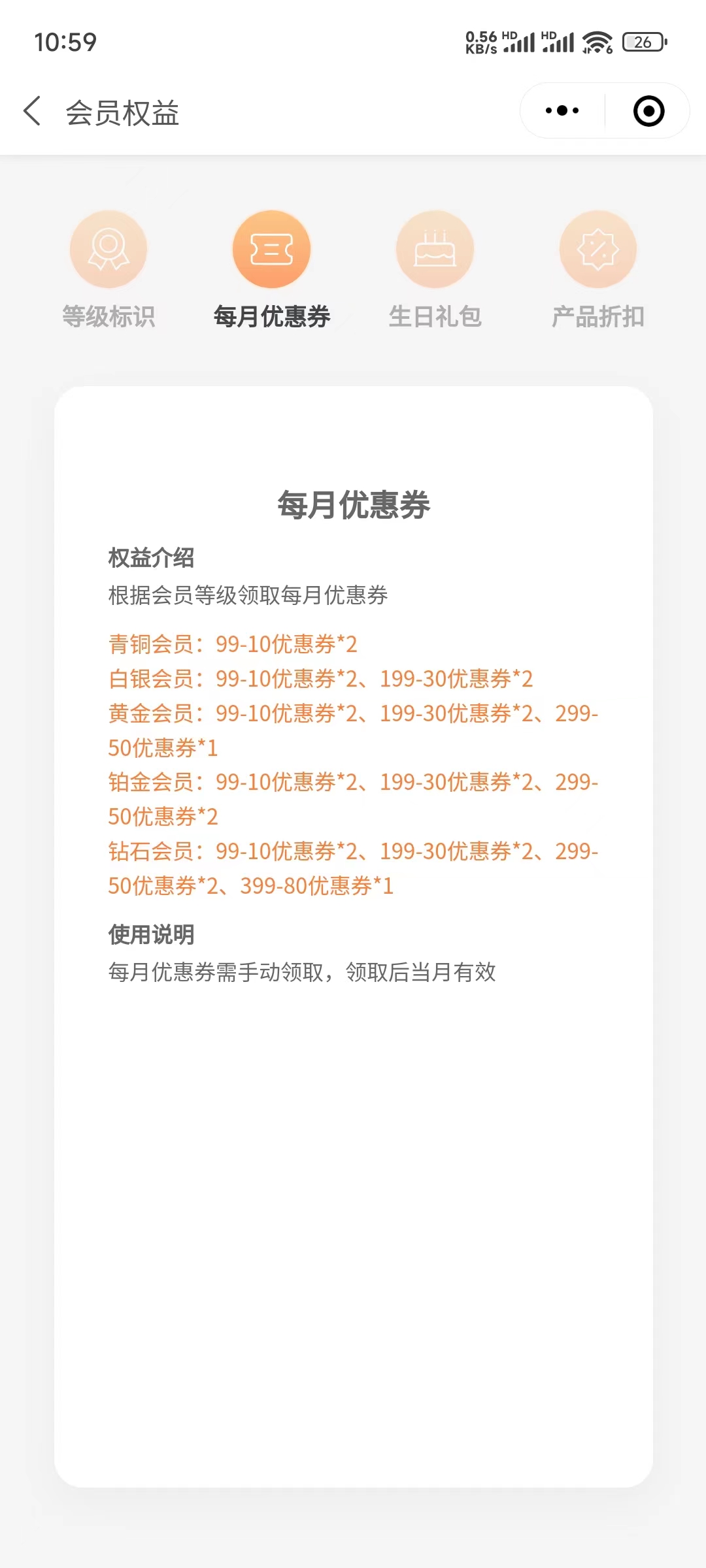
Task: Go back from the 会员权益 page
Action: click(32, 111)
